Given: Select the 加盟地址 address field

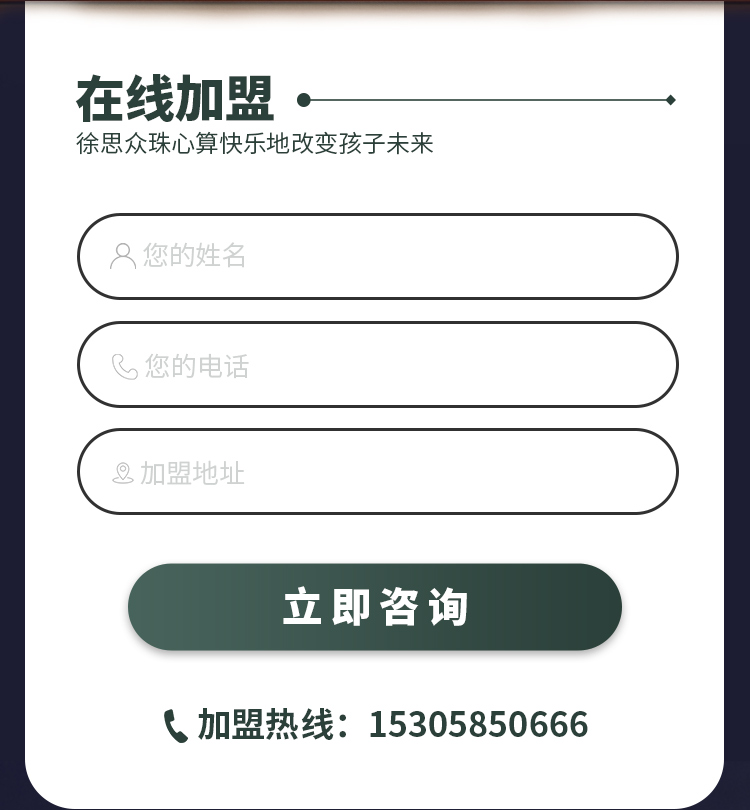Looking at the screenshot, I should pos(377,472).
